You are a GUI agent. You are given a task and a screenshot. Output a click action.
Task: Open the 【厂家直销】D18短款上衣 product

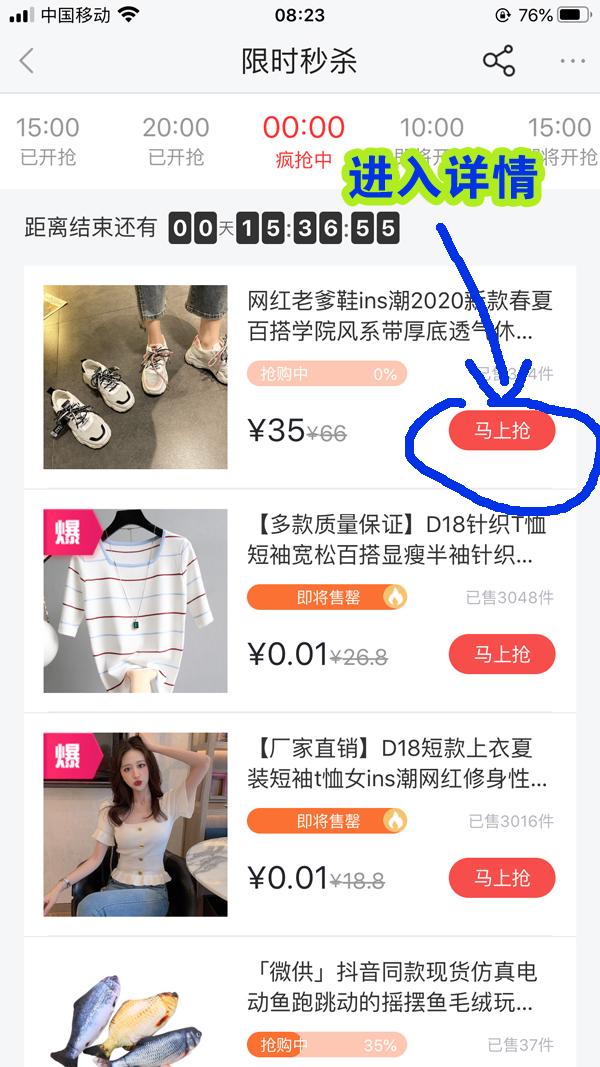(397, 762)
